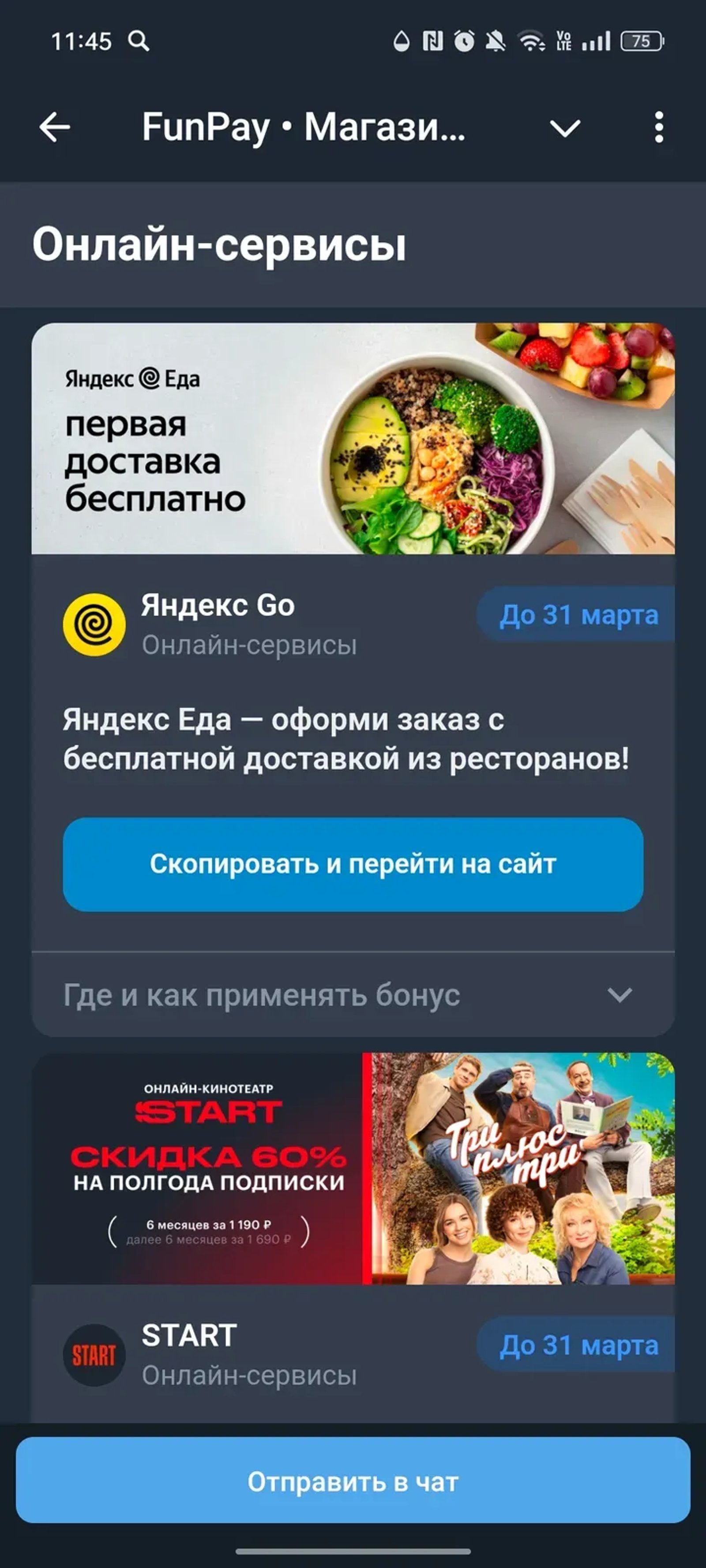Tap the three-dot overflow menu
706x1568 pixels.
(658, 128)
